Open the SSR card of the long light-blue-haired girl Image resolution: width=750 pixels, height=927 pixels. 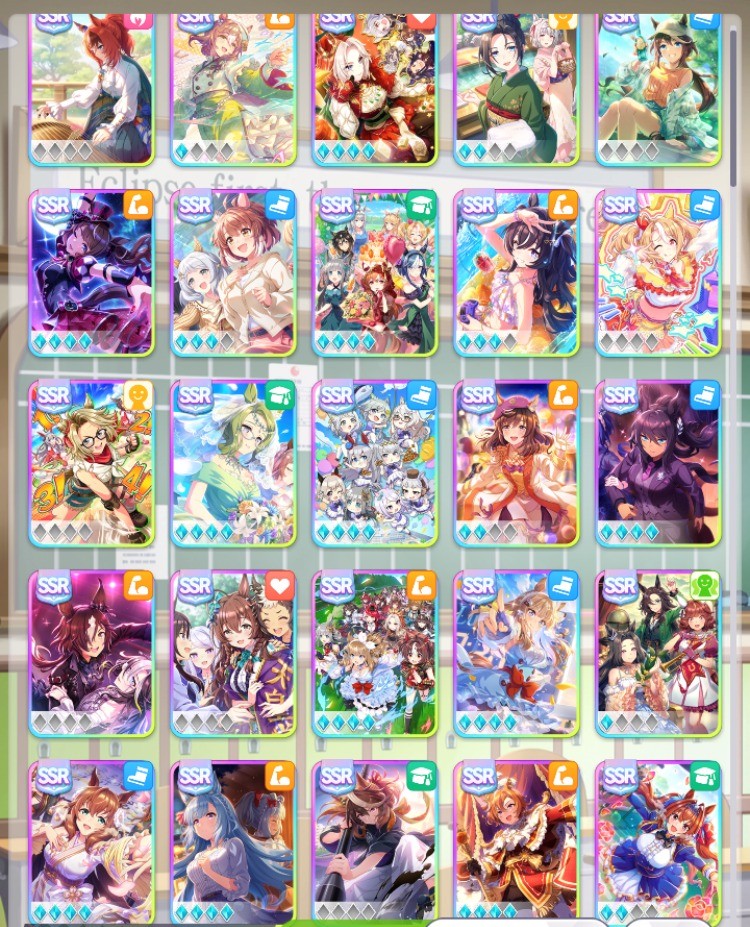pyautogui.click(x=233, y=842)
